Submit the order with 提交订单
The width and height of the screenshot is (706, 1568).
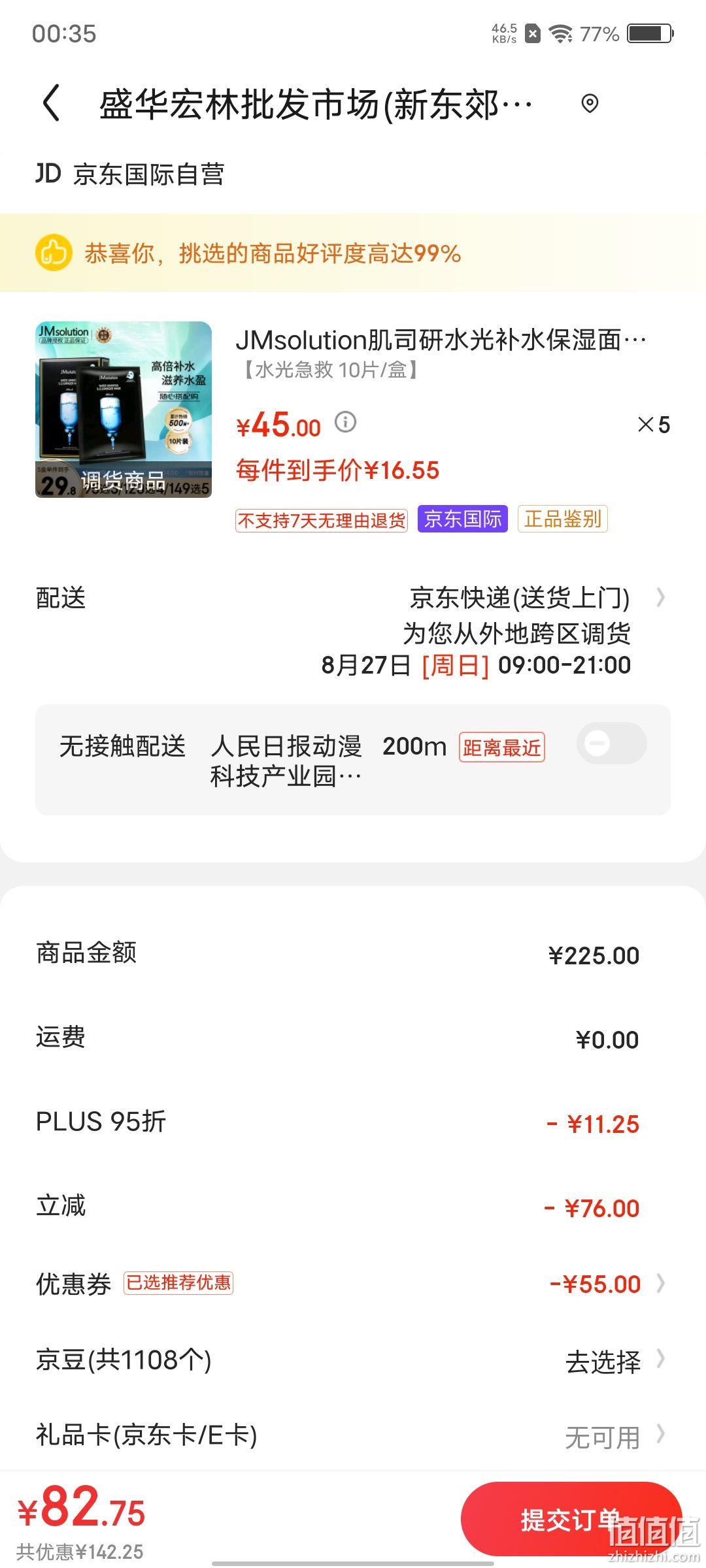pyautogui.click(x=571, y=1520)
